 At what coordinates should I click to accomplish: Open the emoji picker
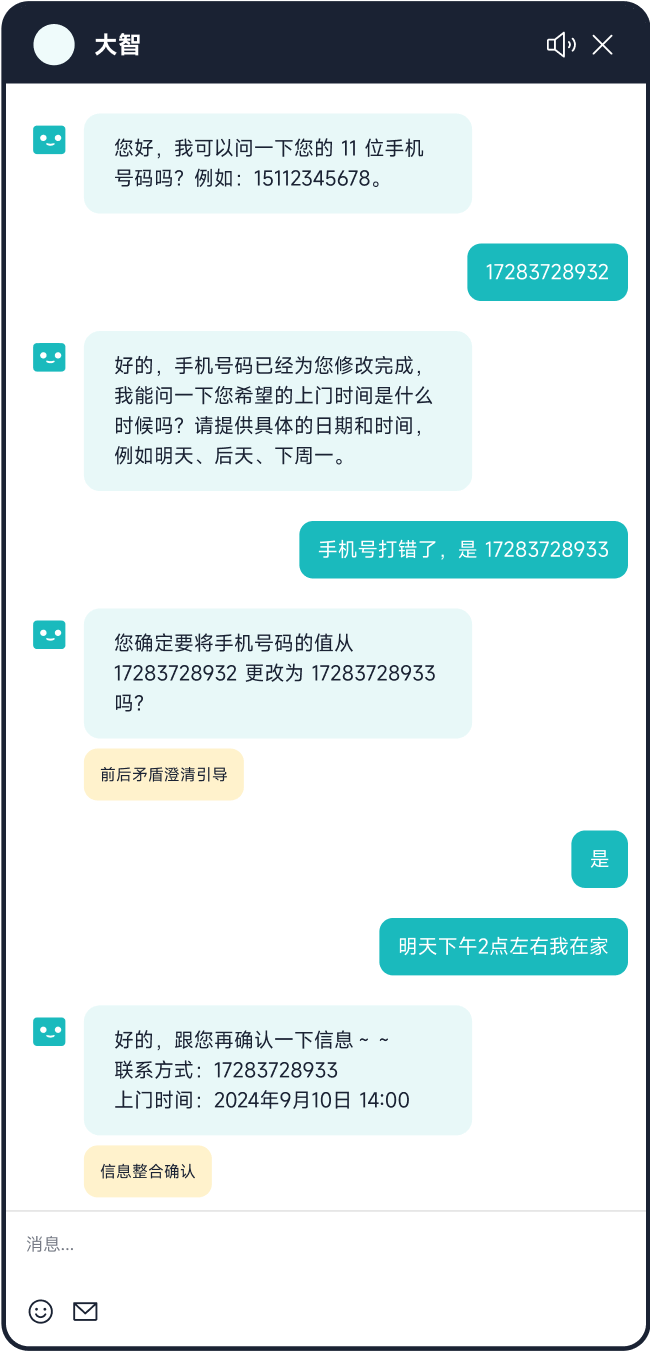point(41,1311)
